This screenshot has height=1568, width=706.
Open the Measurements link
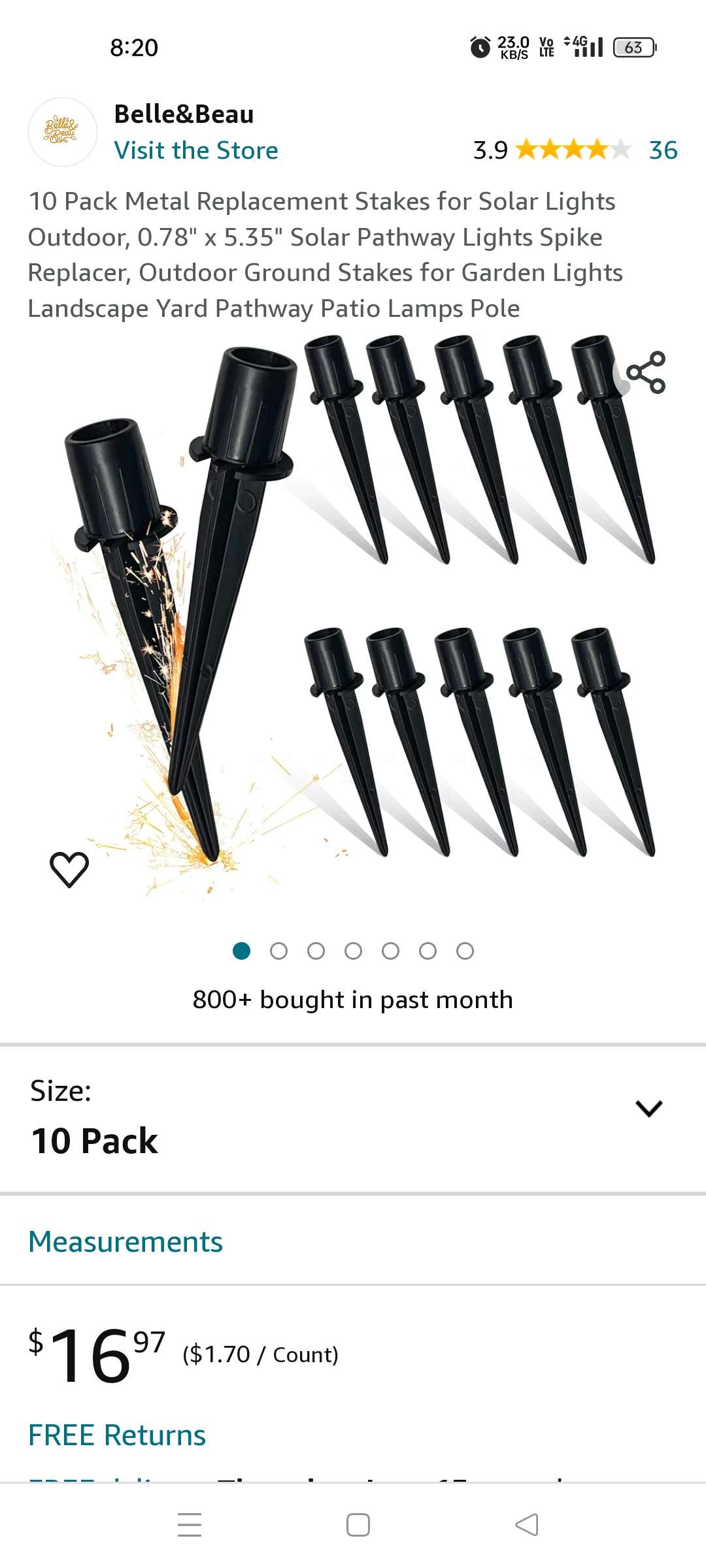(x=126, y=1241)
